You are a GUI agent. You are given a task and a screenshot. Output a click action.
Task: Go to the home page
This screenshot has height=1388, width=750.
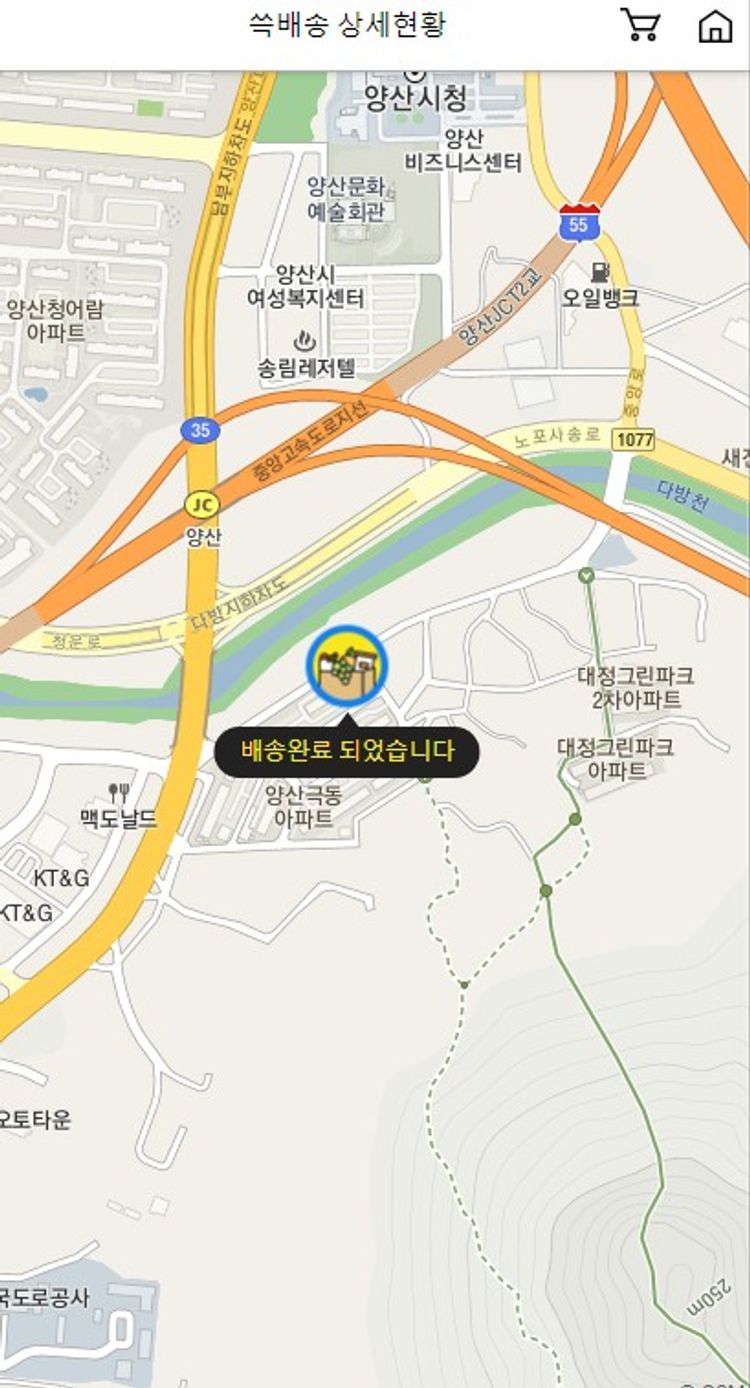tap(715, 26)
